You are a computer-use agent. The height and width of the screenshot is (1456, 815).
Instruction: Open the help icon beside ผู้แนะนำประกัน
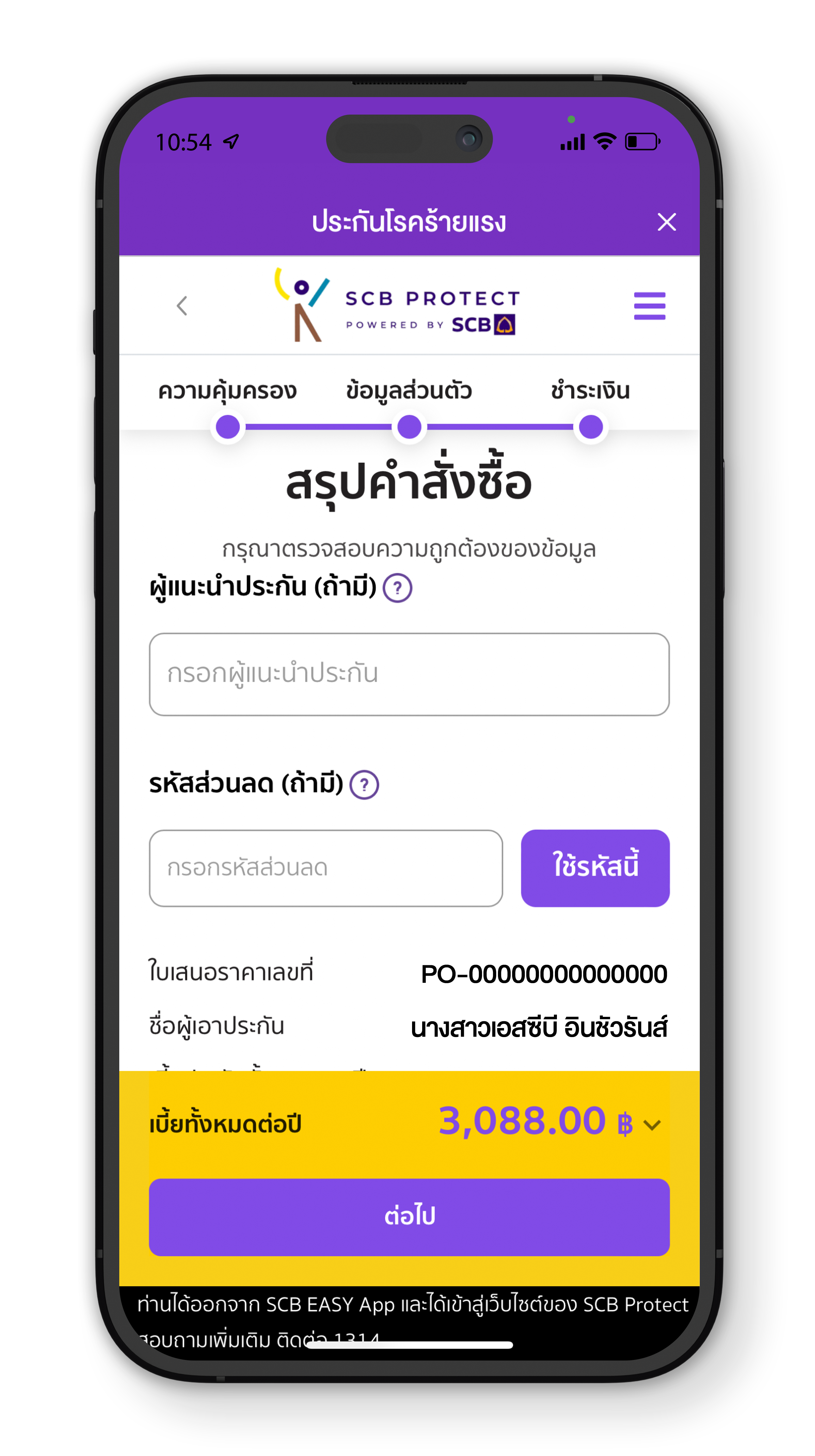397,588
